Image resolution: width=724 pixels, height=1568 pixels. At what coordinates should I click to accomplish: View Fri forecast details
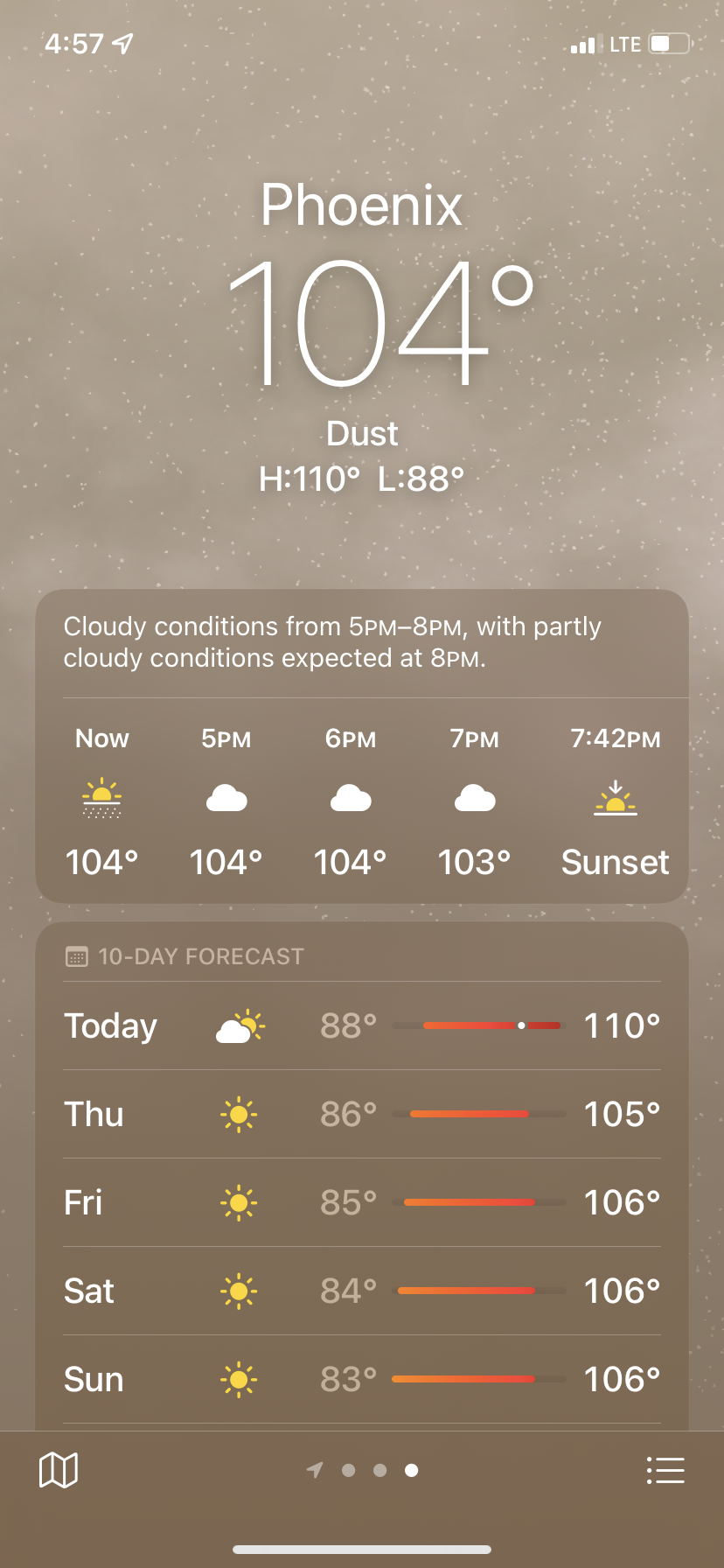362,1202
